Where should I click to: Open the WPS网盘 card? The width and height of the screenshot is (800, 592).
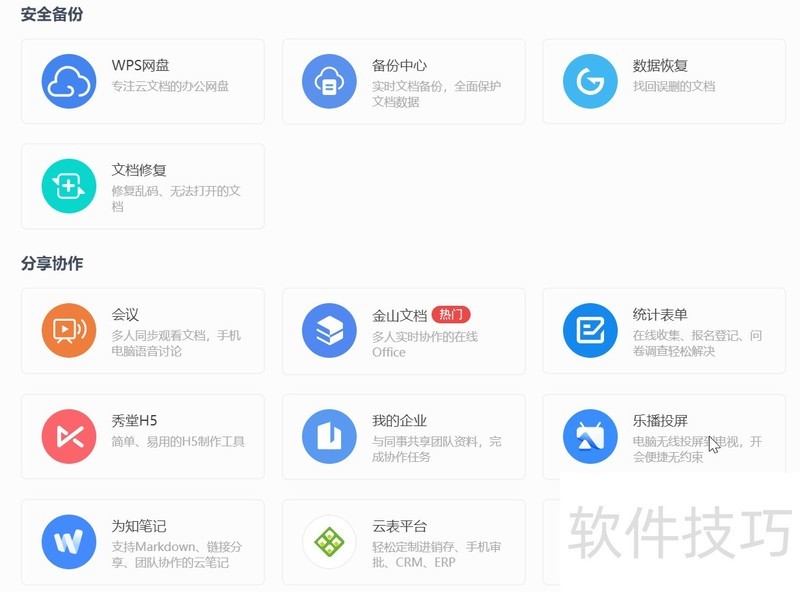point(142,81)
